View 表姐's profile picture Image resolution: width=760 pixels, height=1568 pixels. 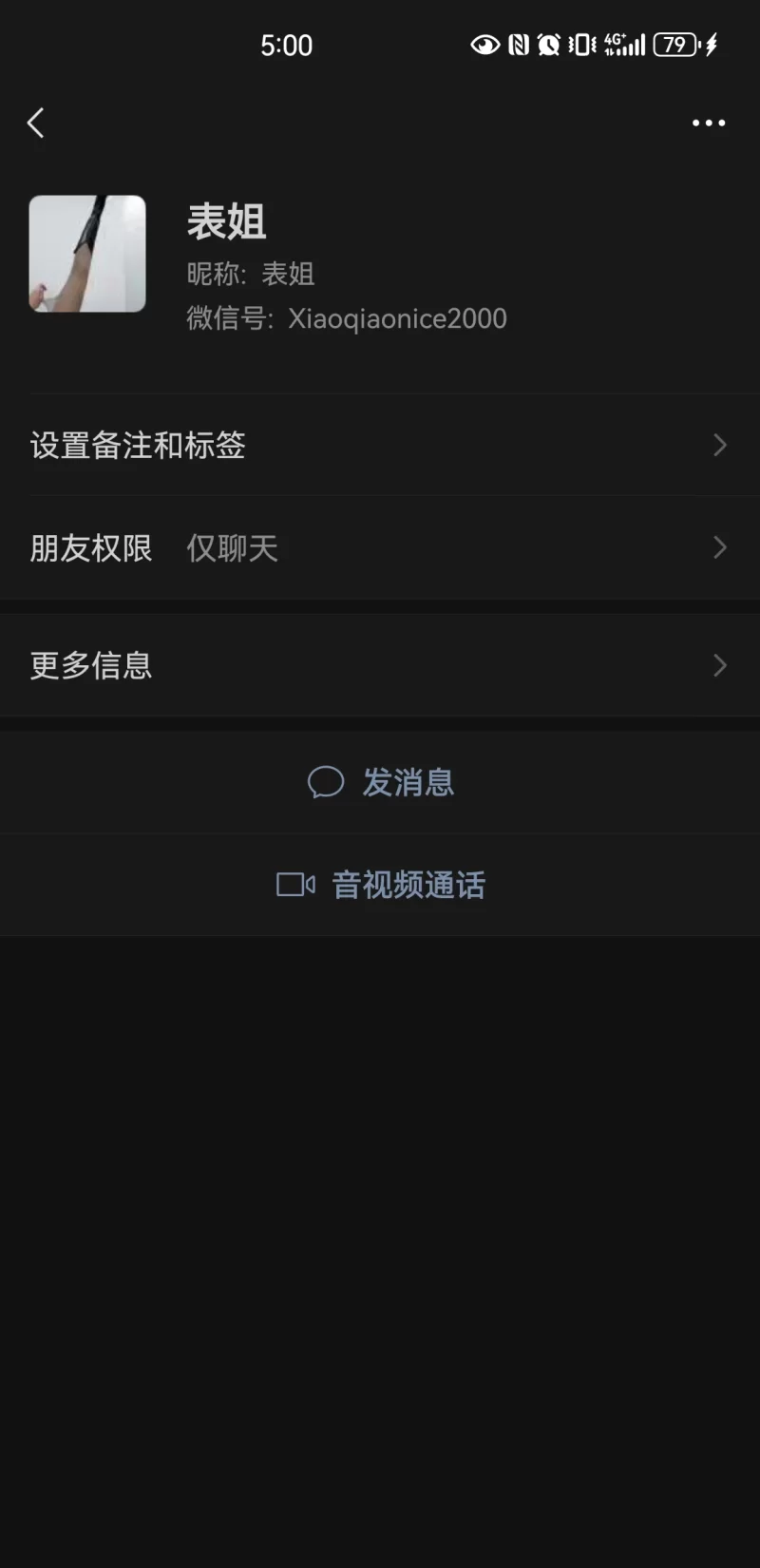tap(87, 254)
